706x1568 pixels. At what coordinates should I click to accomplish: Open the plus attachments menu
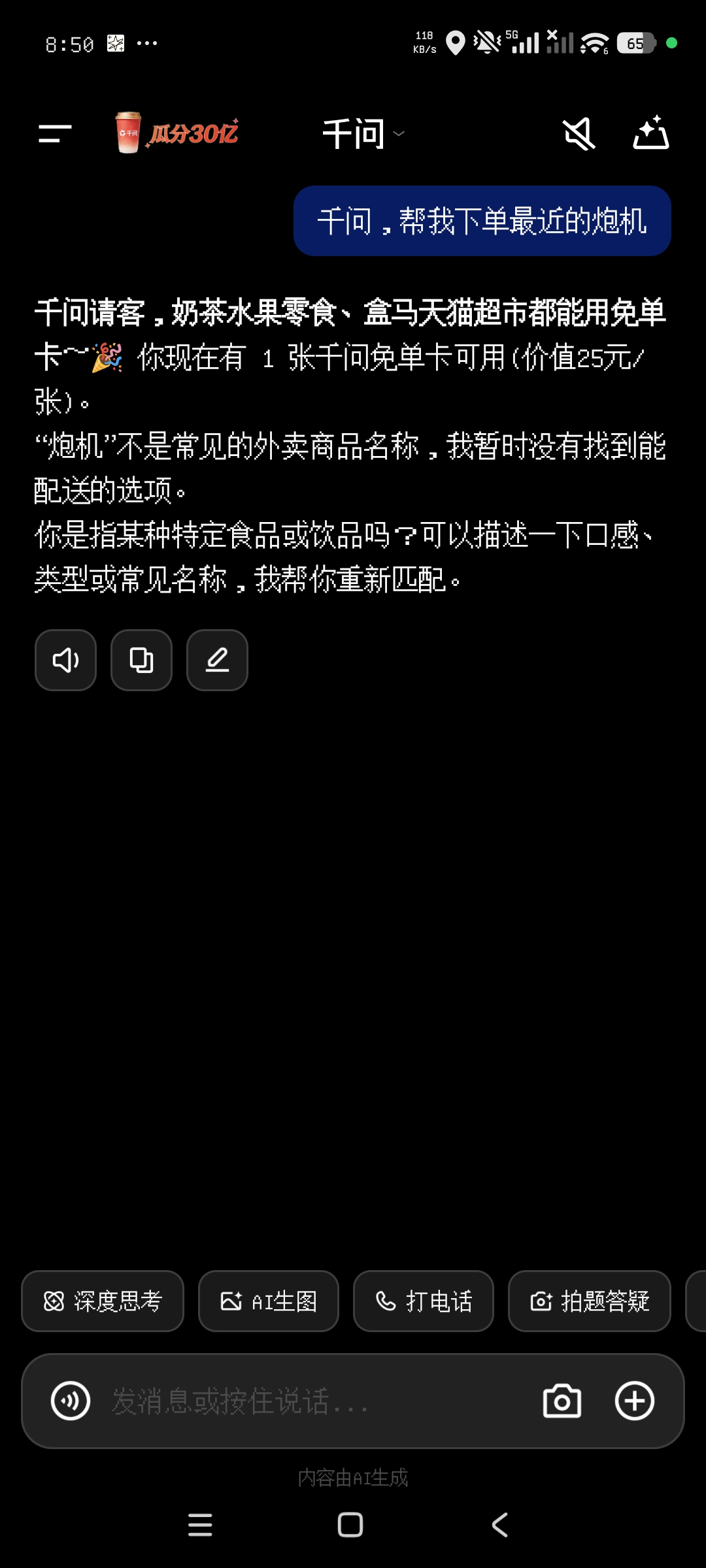(x=634, y=1401)
